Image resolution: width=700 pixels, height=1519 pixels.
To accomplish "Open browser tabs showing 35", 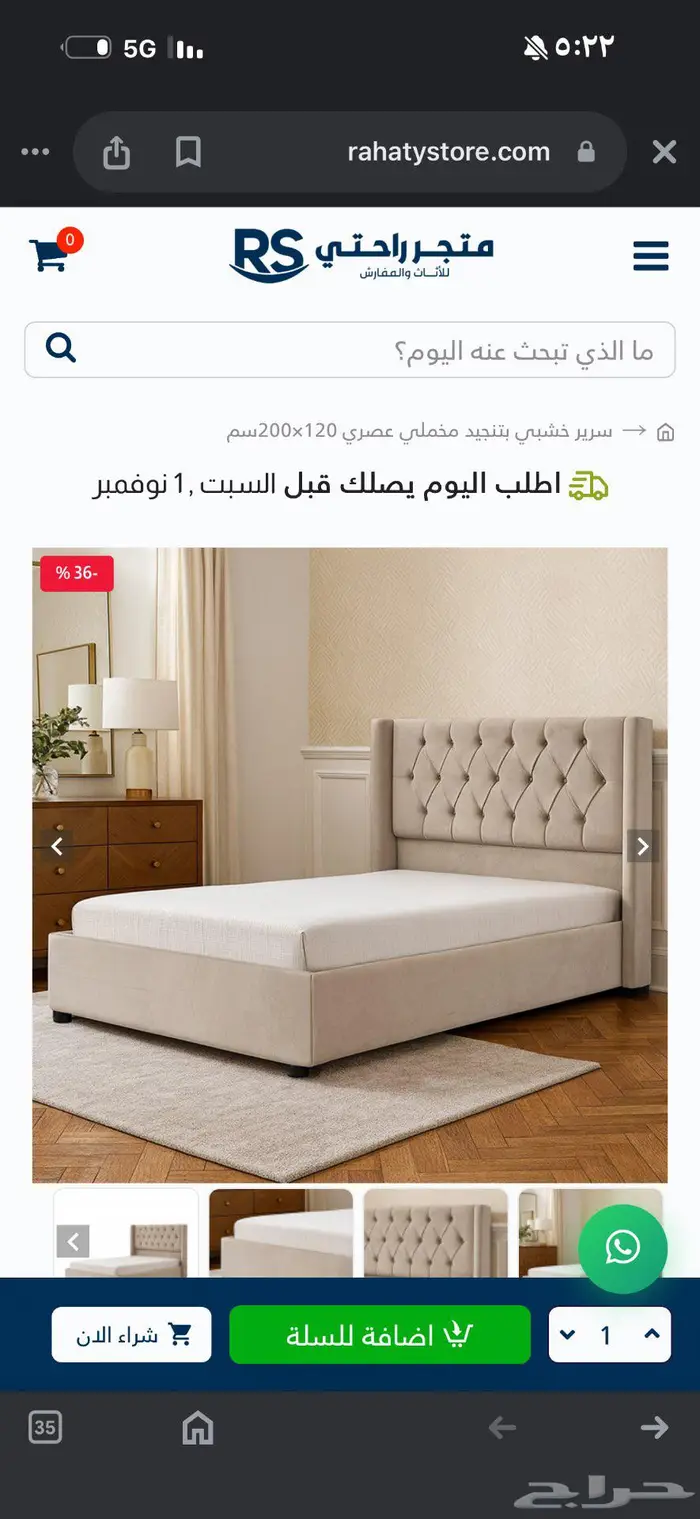I will [x=45, y=1427].
